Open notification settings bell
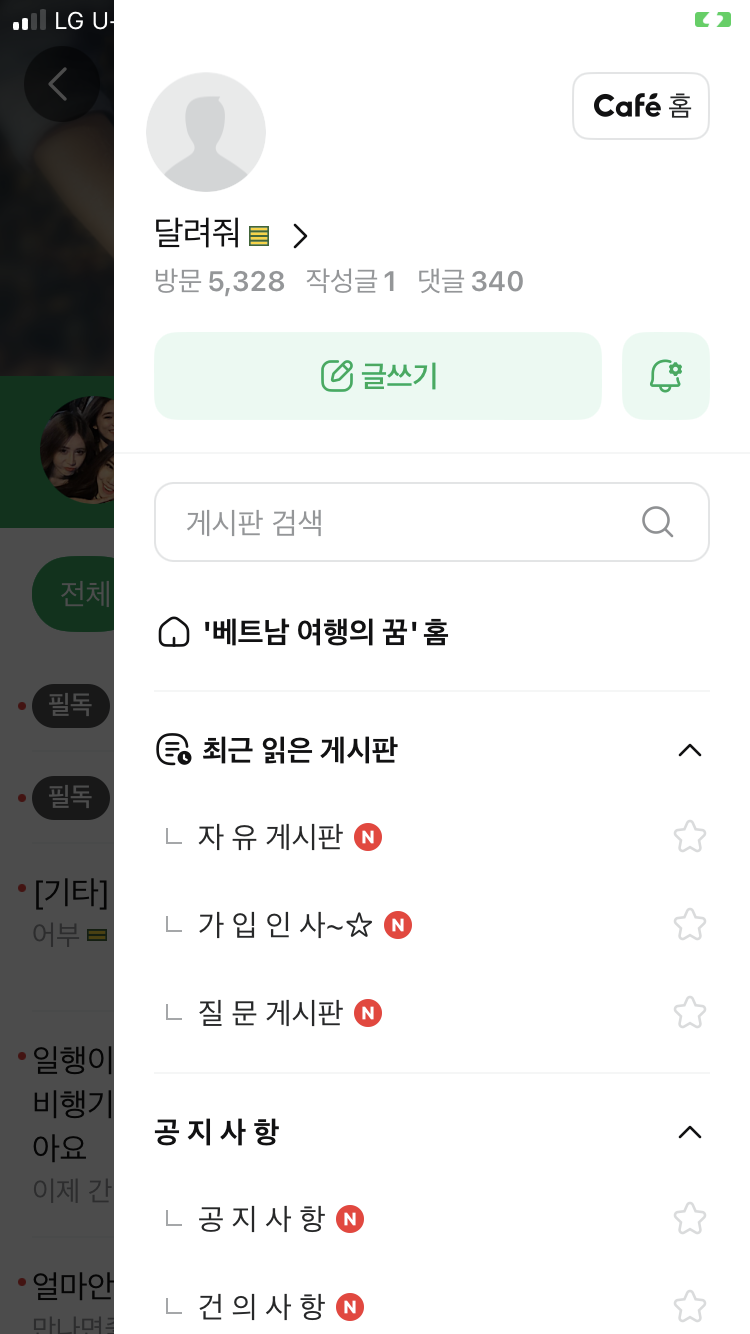Image resolution: width=750 pixels, height=1334 pixels. pos(665,376)
